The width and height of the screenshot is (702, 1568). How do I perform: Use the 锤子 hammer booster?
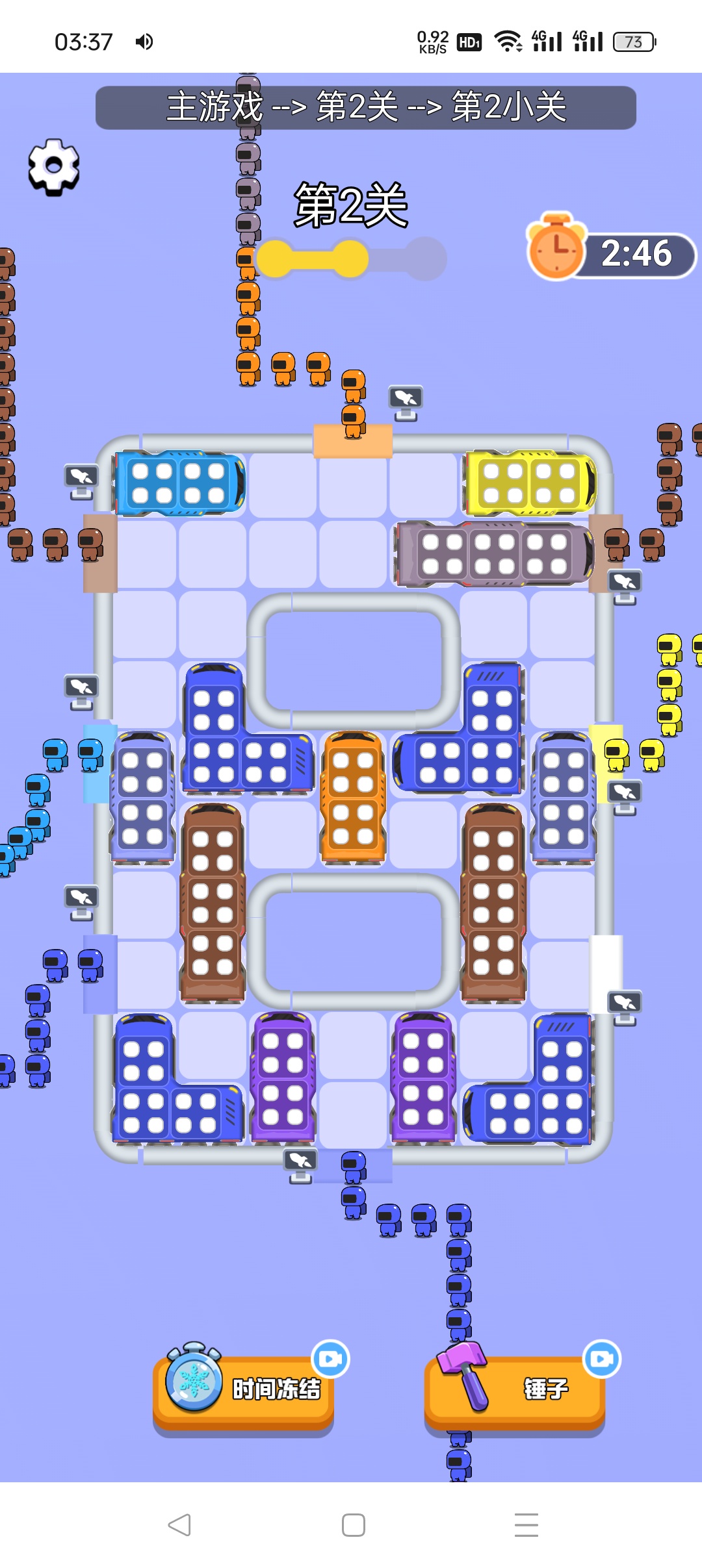[515, 1389]
